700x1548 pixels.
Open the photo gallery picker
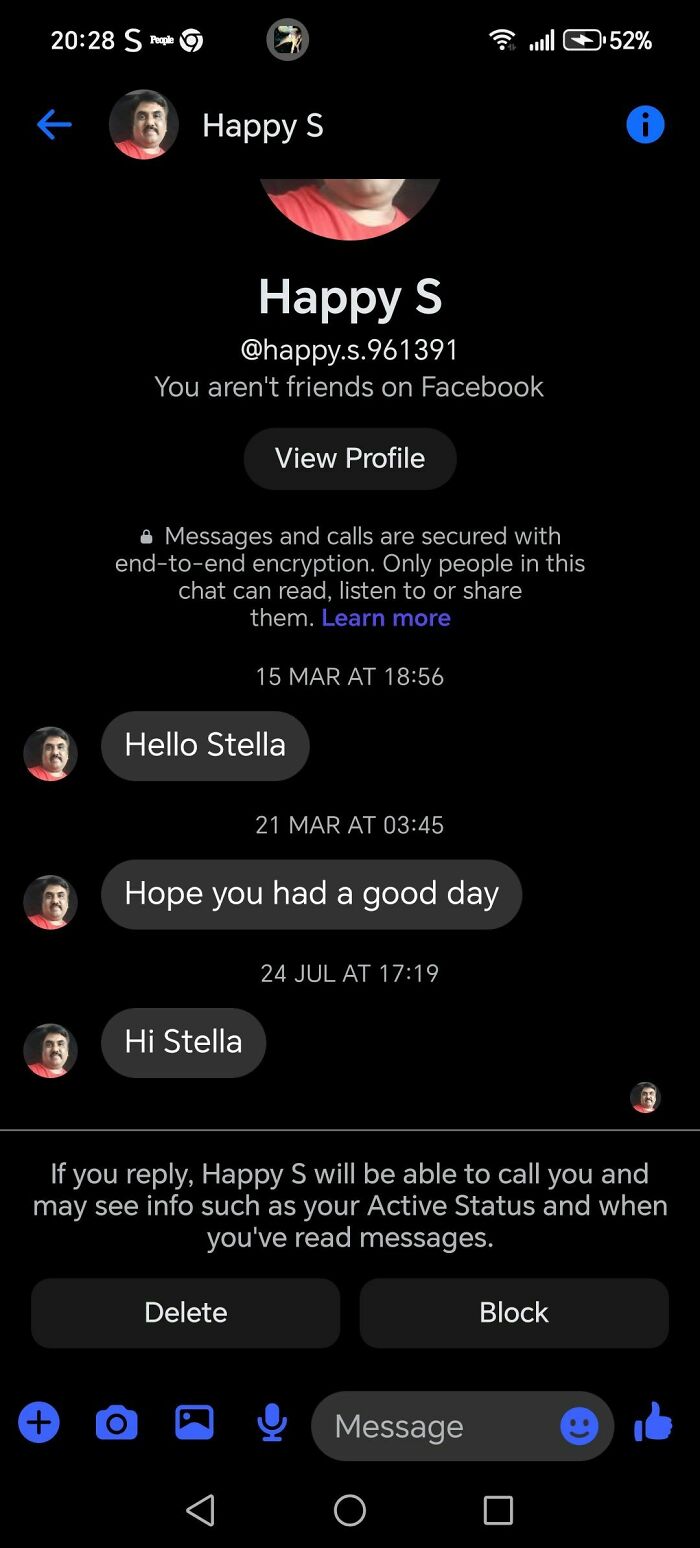[x=194, y=1422]
